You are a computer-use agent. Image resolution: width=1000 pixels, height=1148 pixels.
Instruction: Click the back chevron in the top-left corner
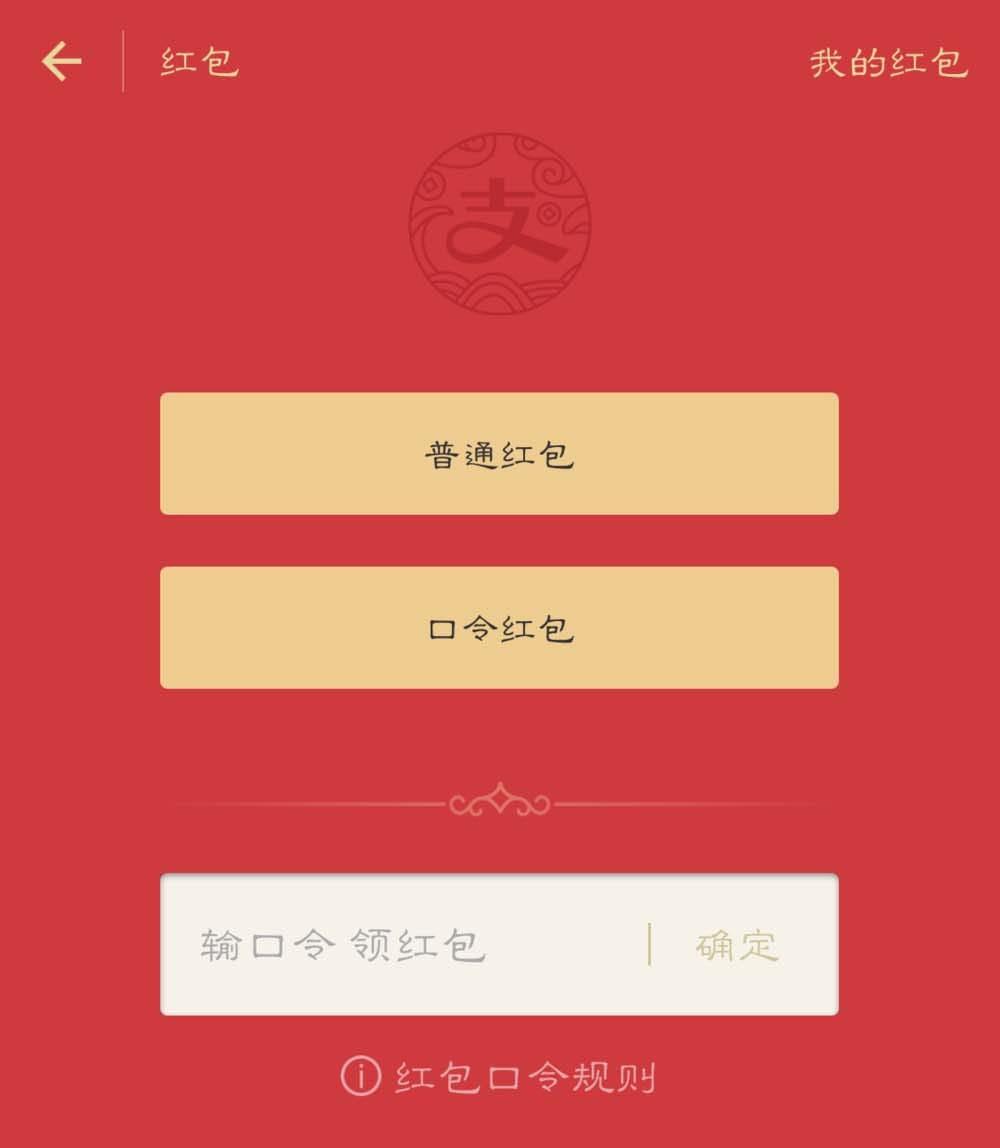(63, 59)
